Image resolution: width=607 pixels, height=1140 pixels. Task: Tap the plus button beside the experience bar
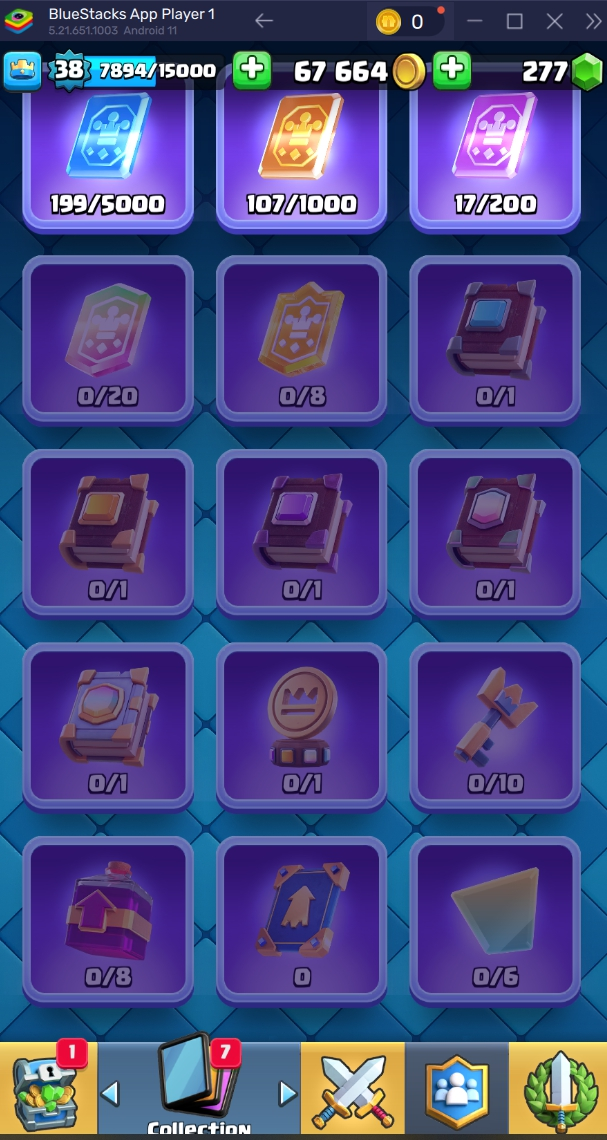[251, 69]
